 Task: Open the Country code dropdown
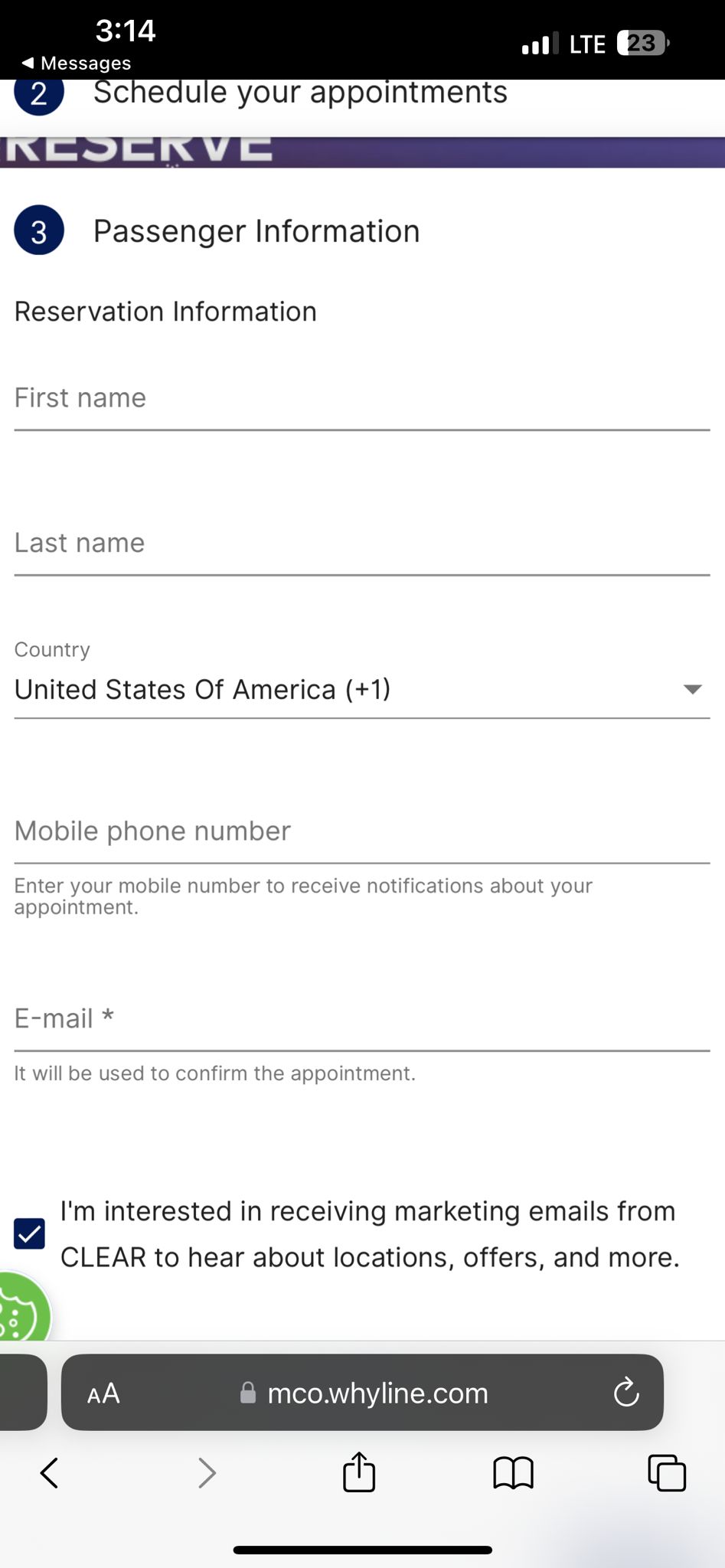pos(361,689)
